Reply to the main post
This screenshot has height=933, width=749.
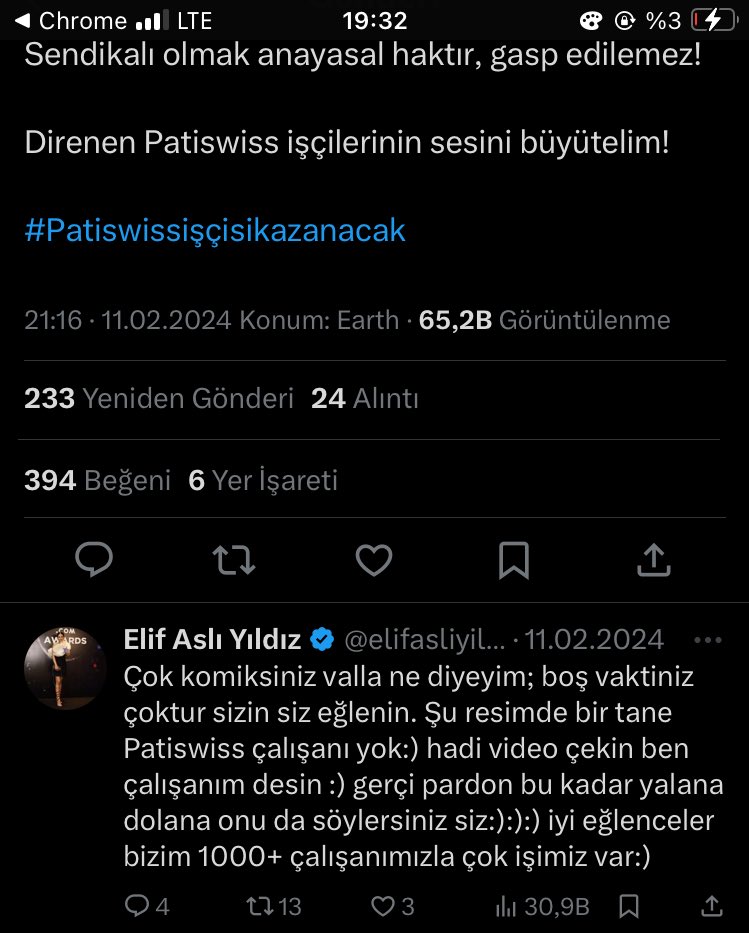[x=94, y=560]
